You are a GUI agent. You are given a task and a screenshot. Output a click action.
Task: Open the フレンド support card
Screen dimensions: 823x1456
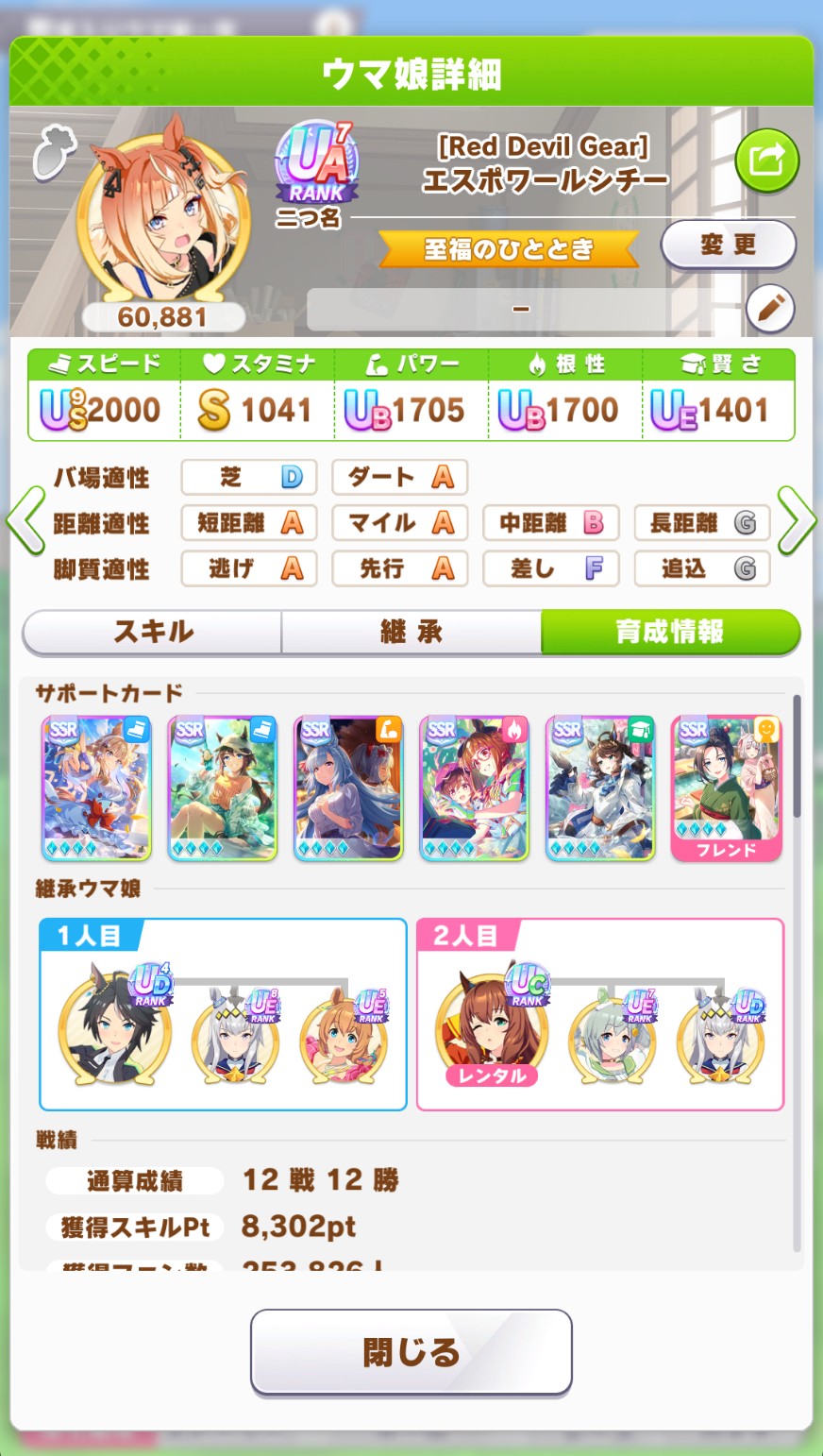point(726,787)
